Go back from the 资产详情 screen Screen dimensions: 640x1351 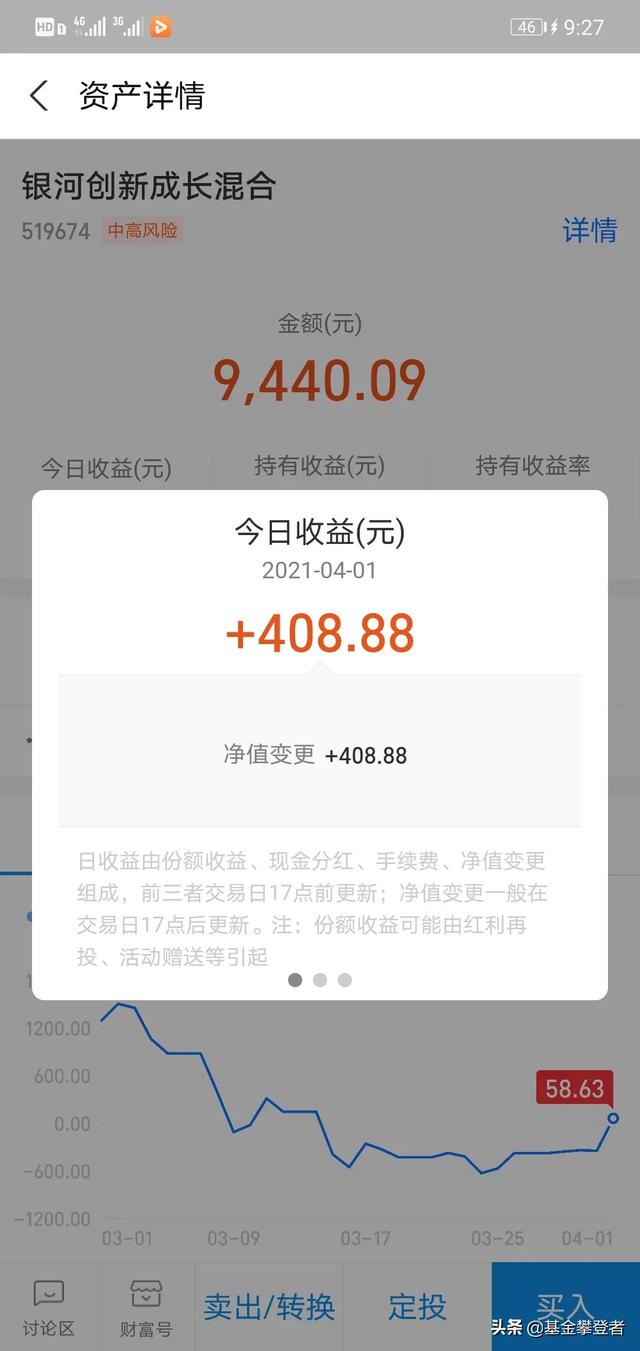tap(39, 96)
